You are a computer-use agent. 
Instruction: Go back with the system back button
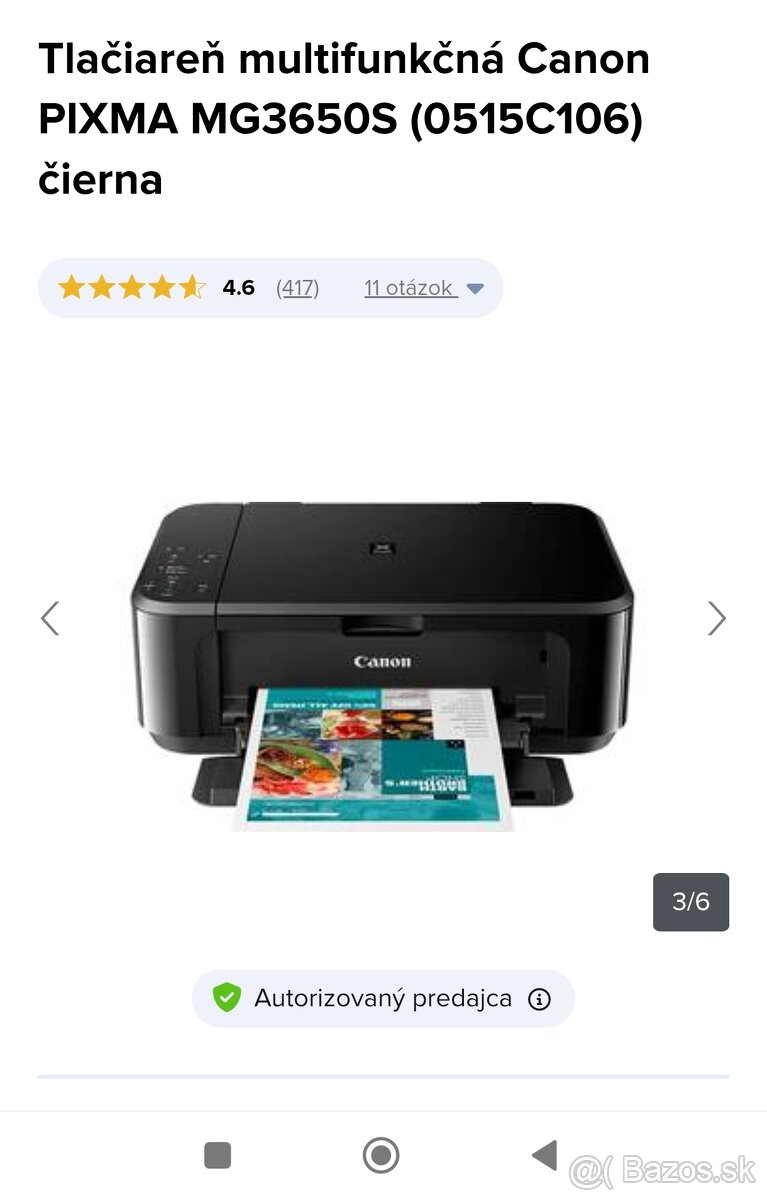click(x=545, y=1155)
